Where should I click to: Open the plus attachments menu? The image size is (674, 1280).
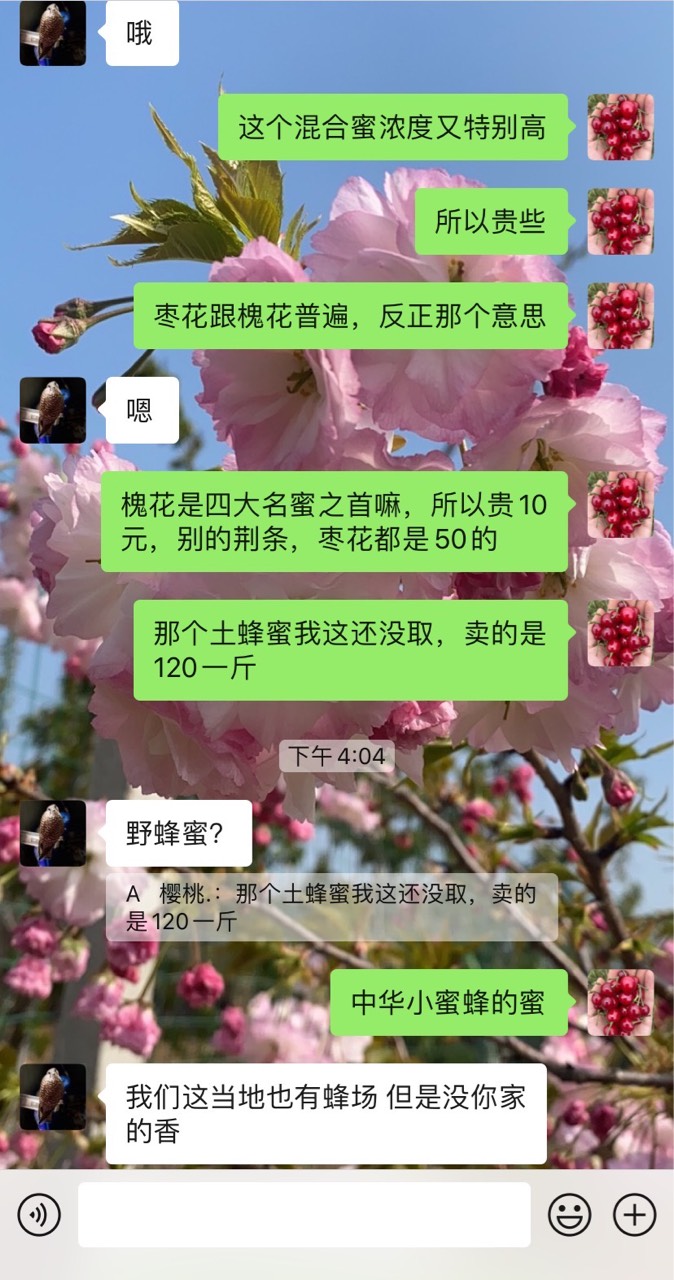pyautogui.click(x=634, y=1215)
